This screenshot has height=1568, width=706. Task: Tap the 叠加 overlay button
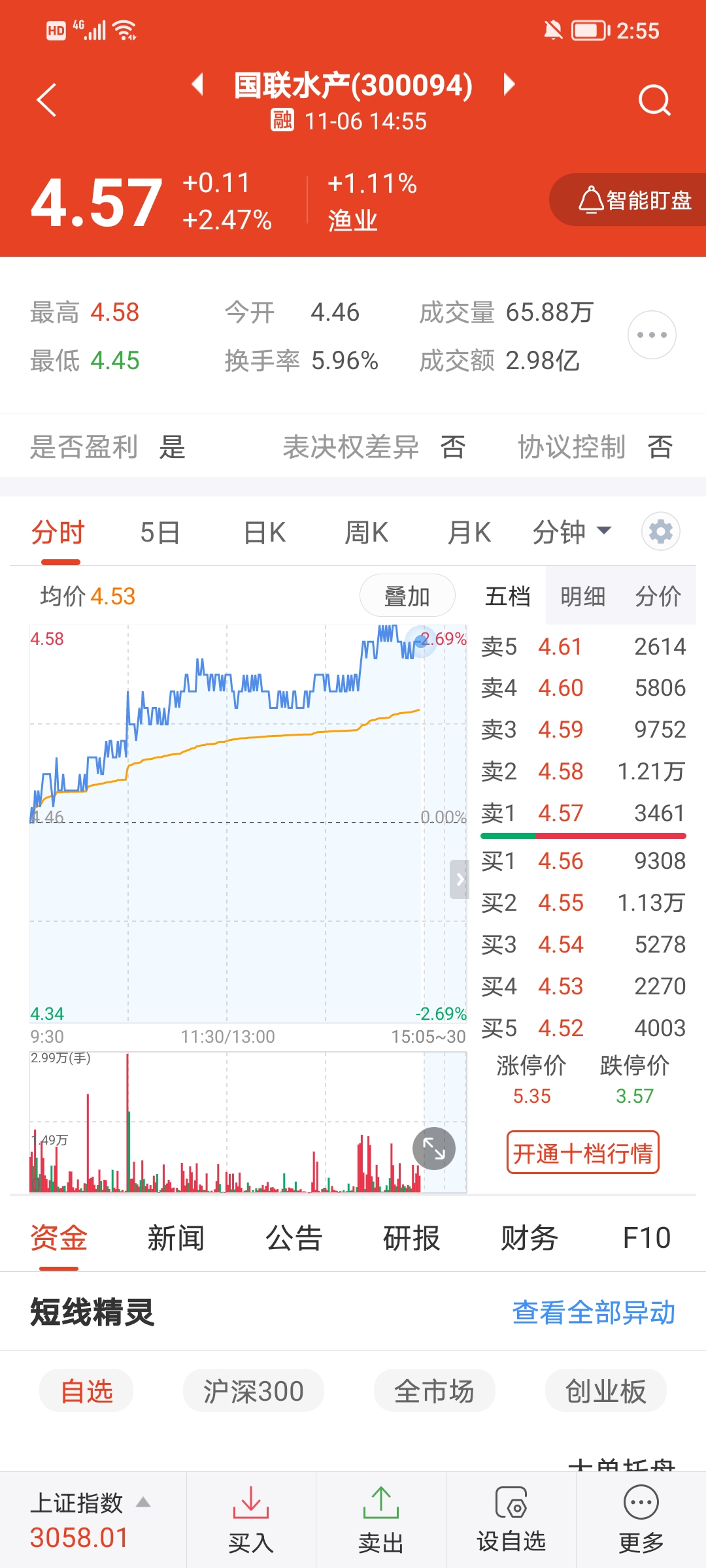pyautogui.click(x=407, y=596)
